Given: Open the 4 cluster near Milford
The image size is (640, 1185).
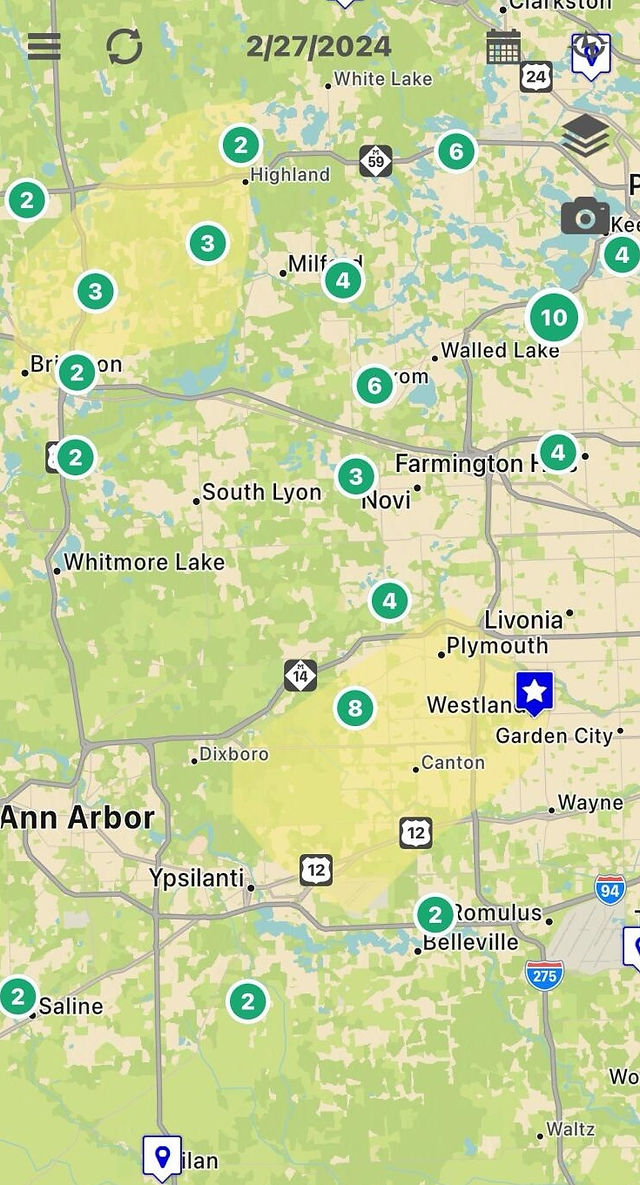Looking at the screenshot, I should [x=343, y=280].
